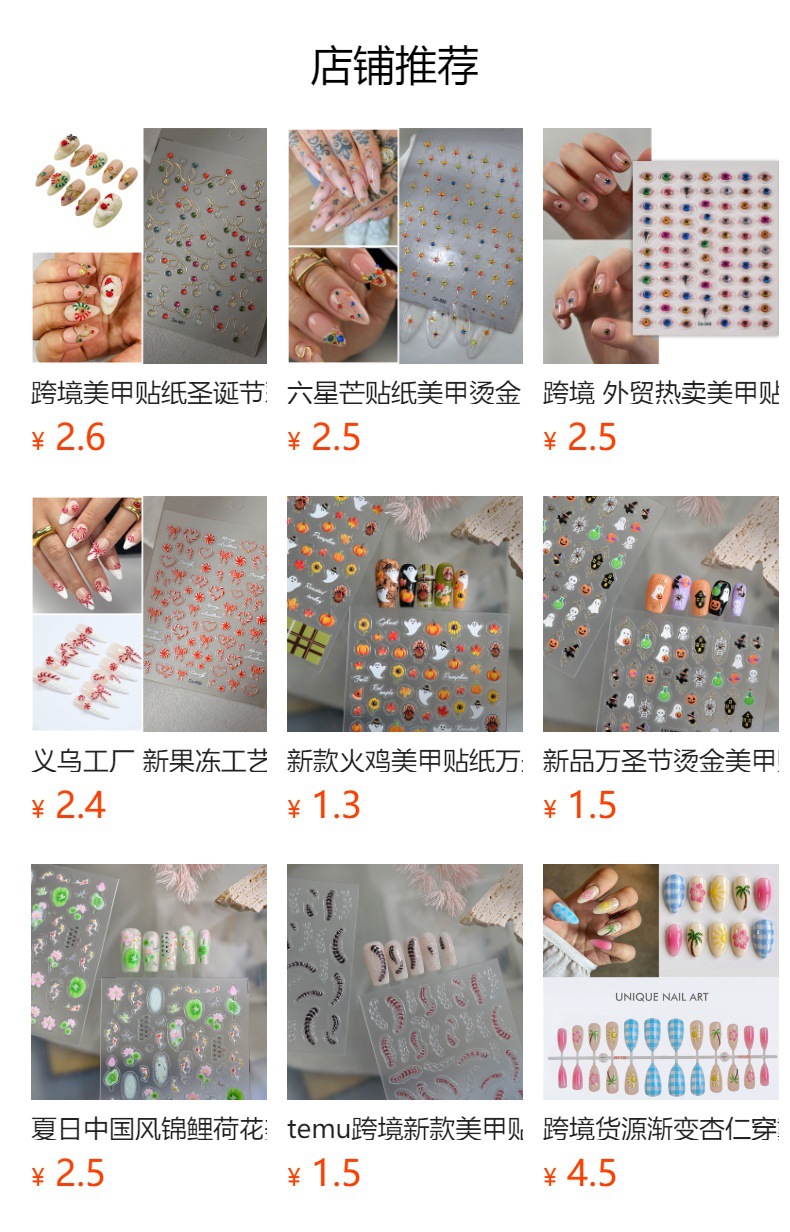The image size is (790, 1232).
Task: Tap the 新品万圣节烫金美甲 product
Action: click(661, 660)
